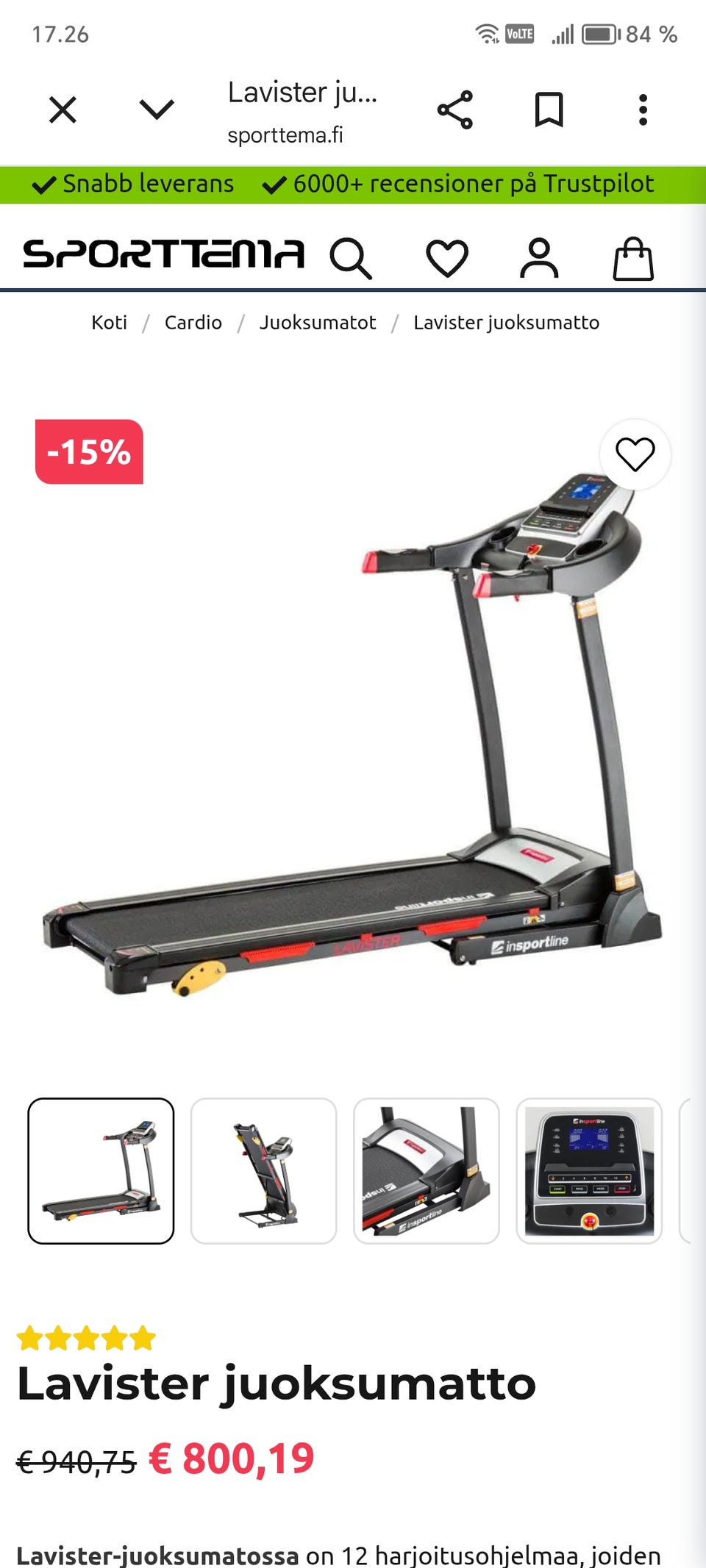
Task: Tap the Sporttema logo to go home
Action: [163, 254]
